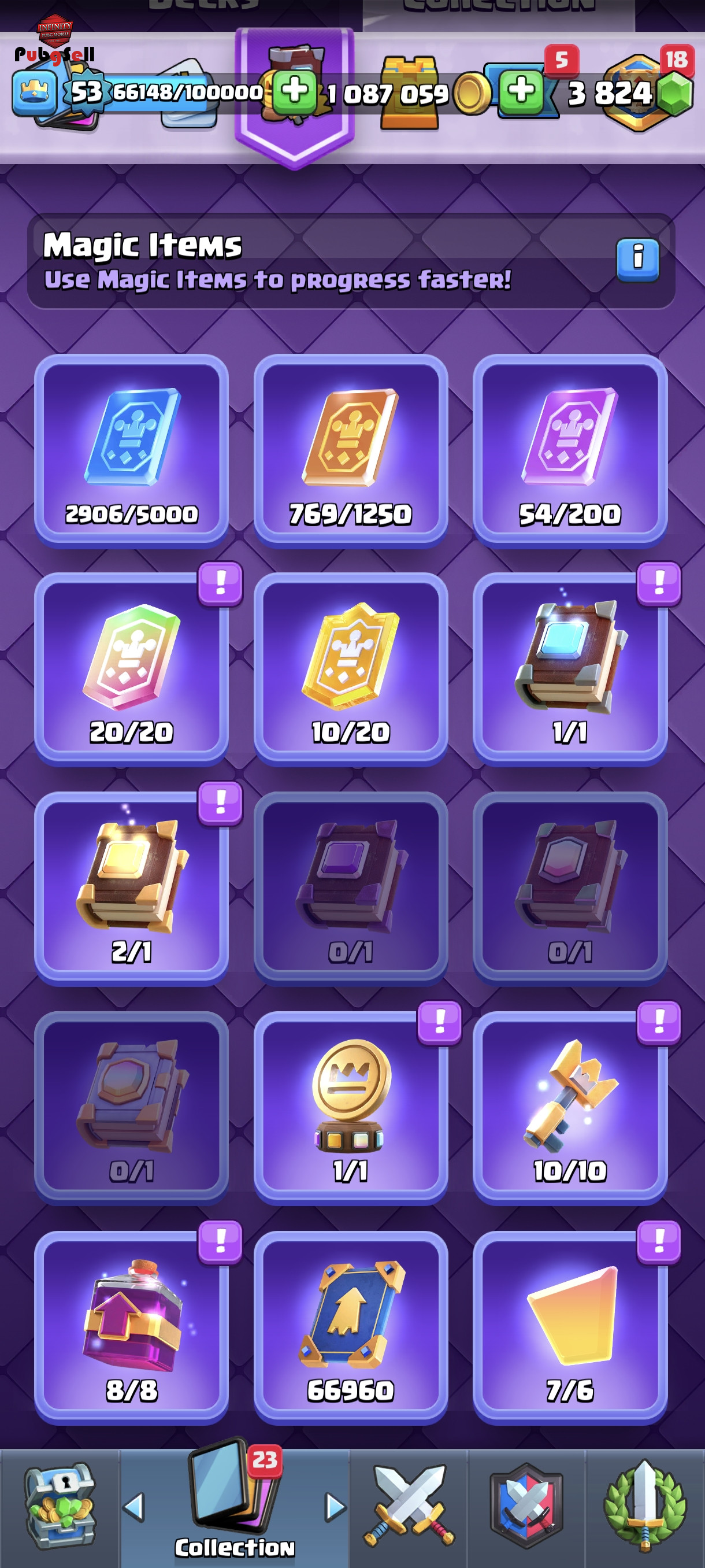Image resolution: width=705 pixels, height=1568 pixels.
Task: Add more gold with the plus button
Action: pyautogui.click(x=294, y=91)
